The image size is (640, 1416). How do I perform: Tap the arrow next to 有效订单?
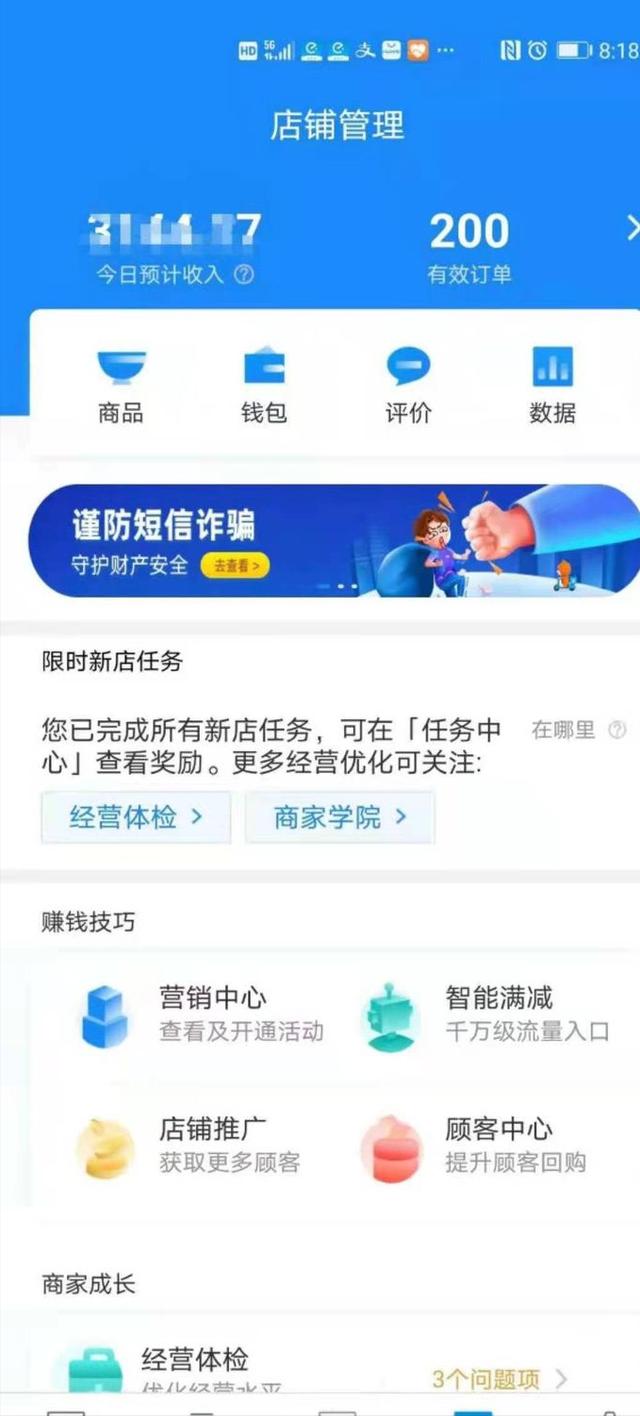click(631, 229)
